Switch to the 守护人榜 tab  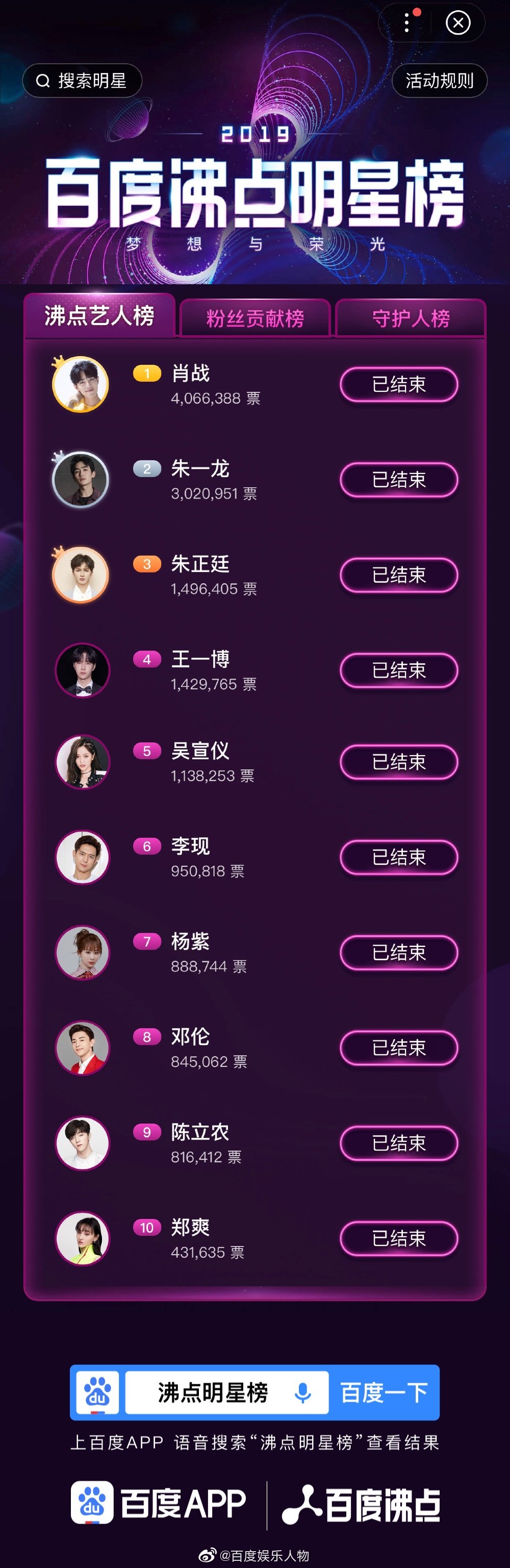[x=411, y=318]
